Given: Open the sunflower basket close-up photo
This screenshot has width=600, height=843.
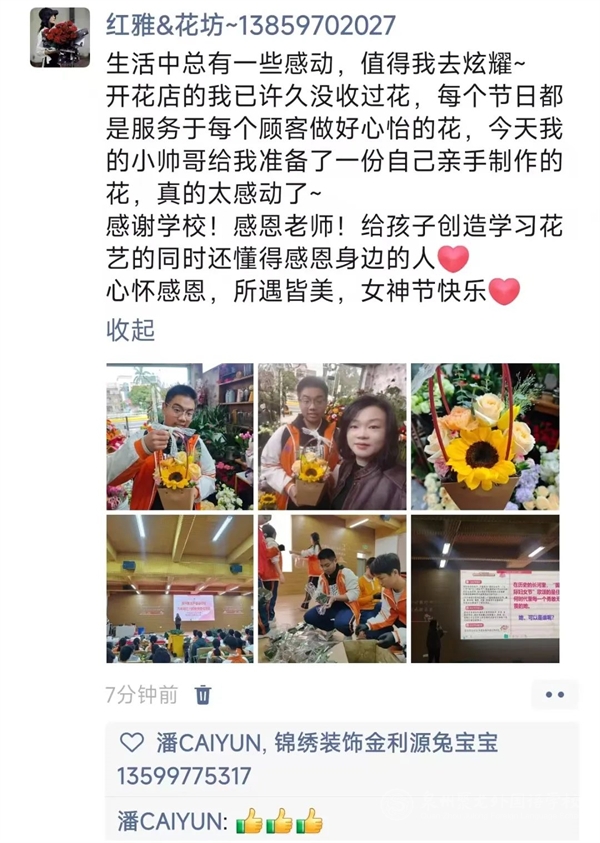Looking at the screenshot, I should (x=485, y=437).
